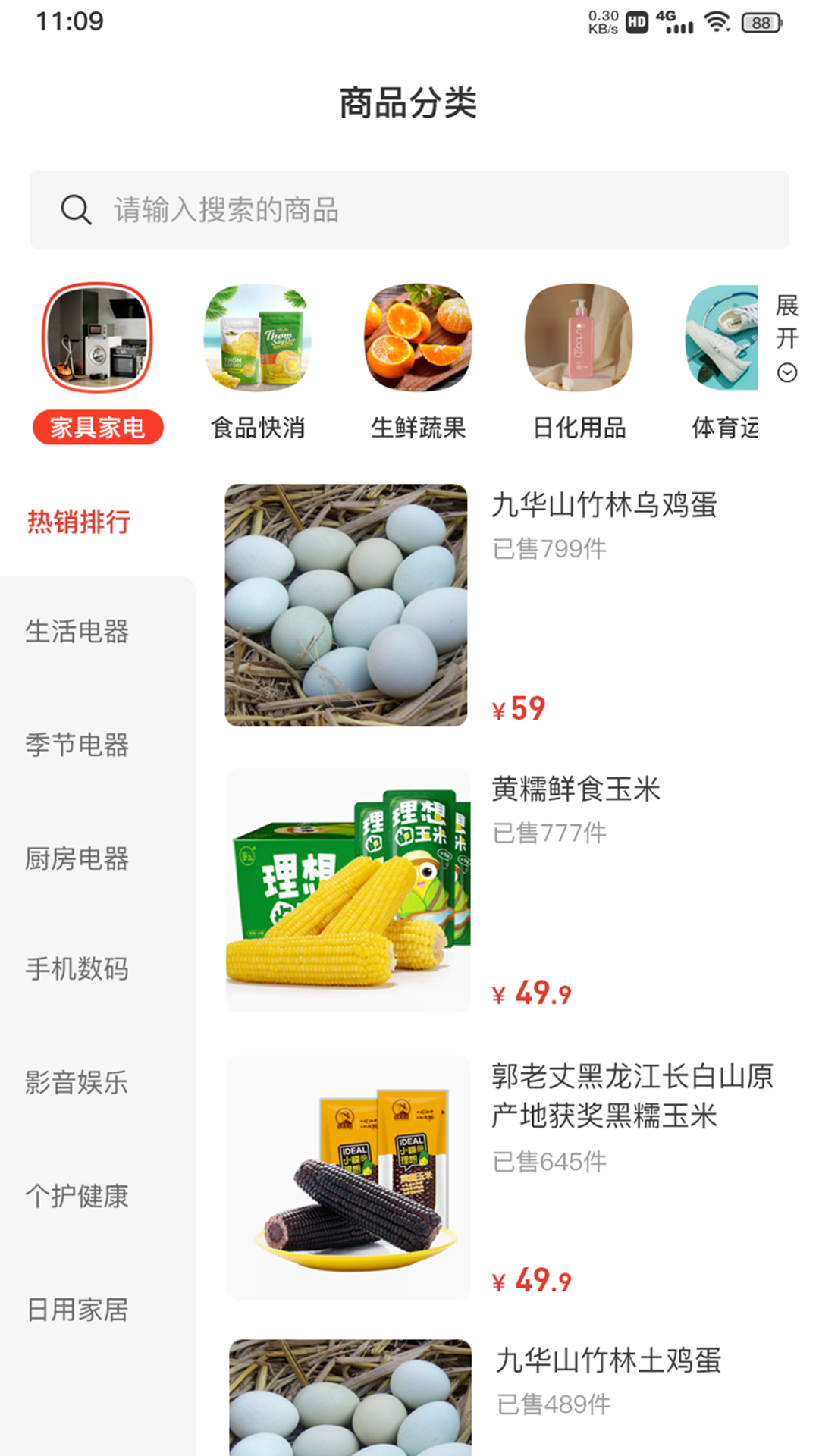Tap the product search box
This screenshot has width=819, height=1456.
409,210
